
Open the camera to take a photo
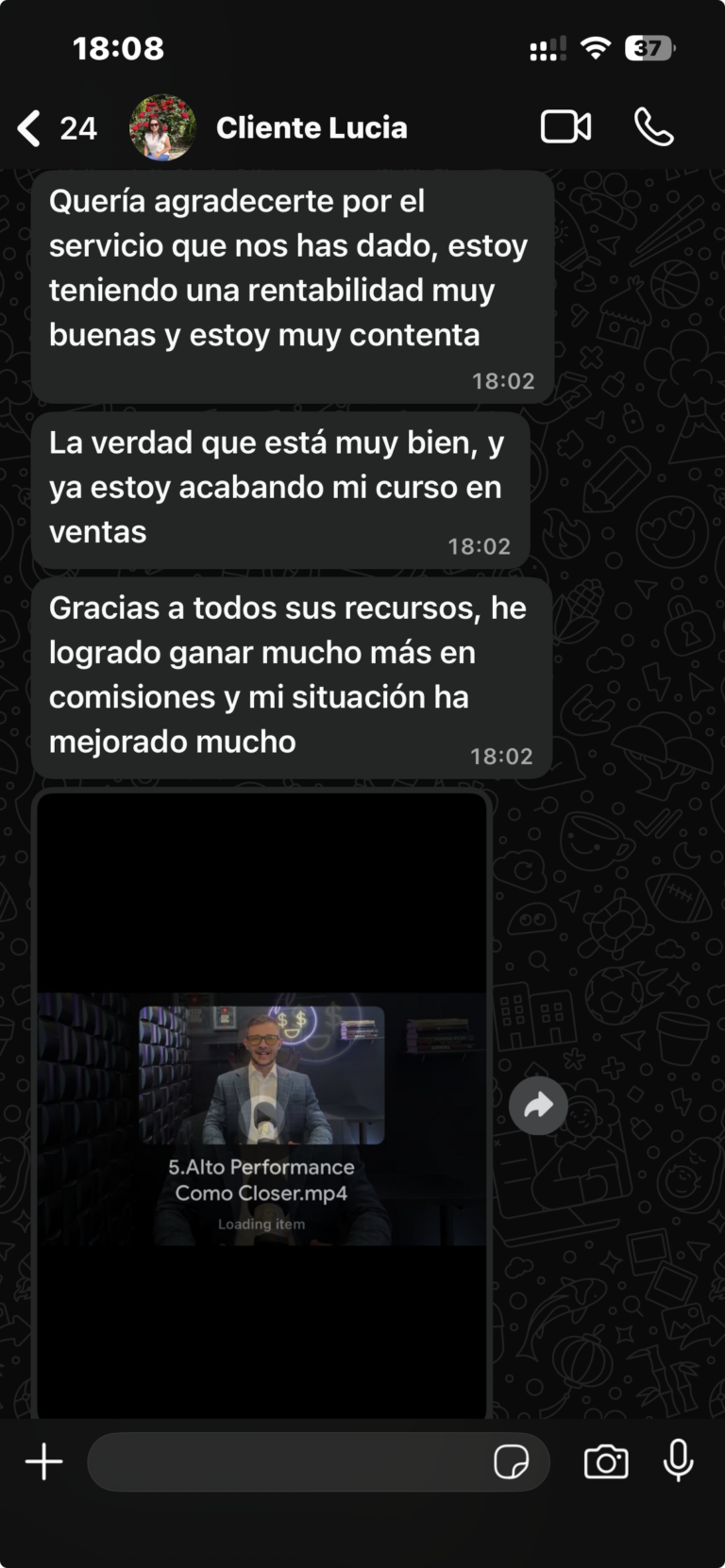[x=605, y=1461]
